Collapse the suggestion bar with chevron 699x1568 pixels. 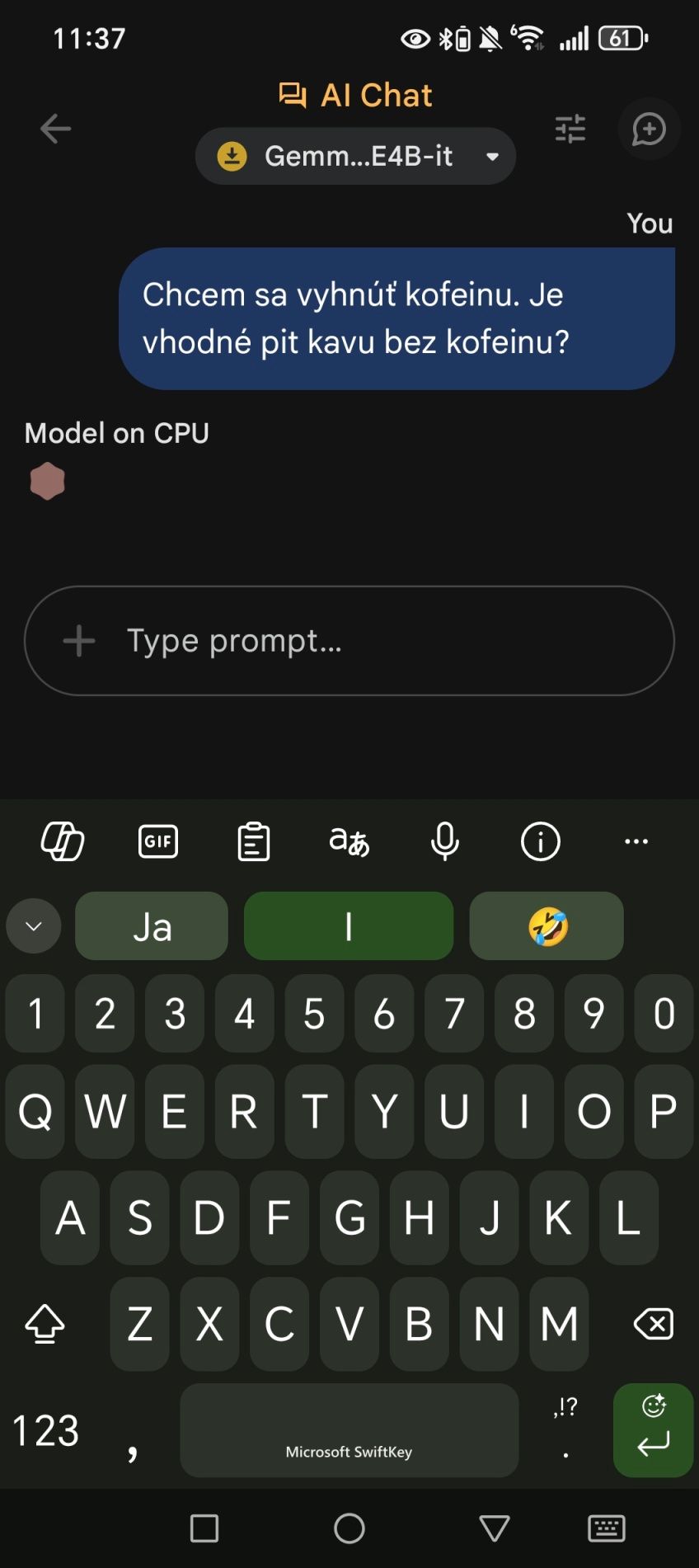[x=34, y=926]
